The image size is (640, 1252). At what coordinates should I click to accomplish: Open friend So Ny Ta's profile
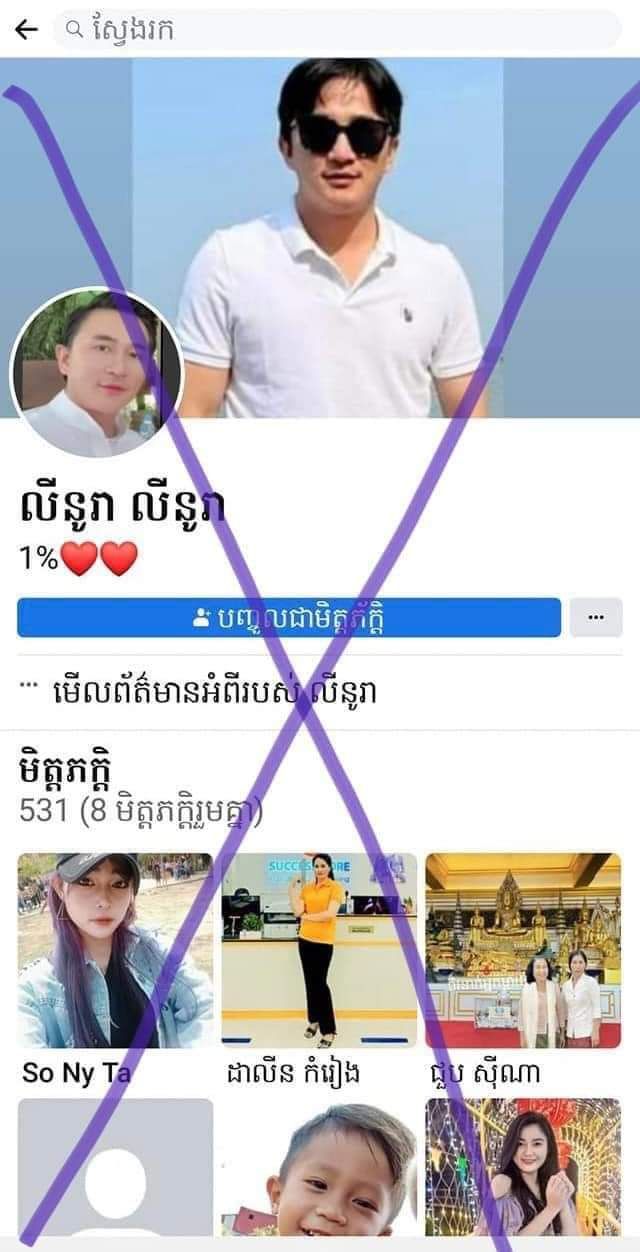(x=115, y=950)
